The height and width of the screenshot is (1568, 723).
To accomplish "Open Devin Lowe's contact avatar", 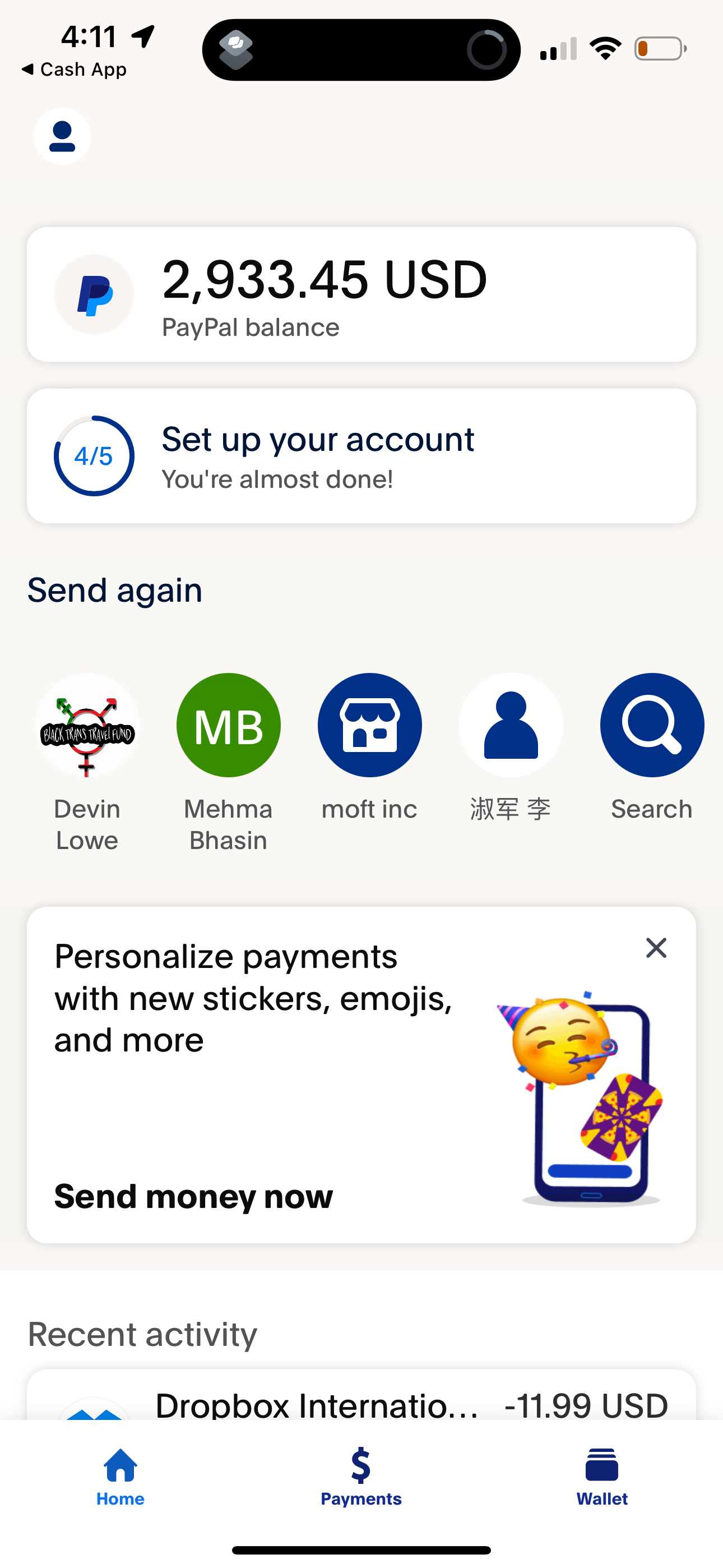I will (x=87, y=725).
